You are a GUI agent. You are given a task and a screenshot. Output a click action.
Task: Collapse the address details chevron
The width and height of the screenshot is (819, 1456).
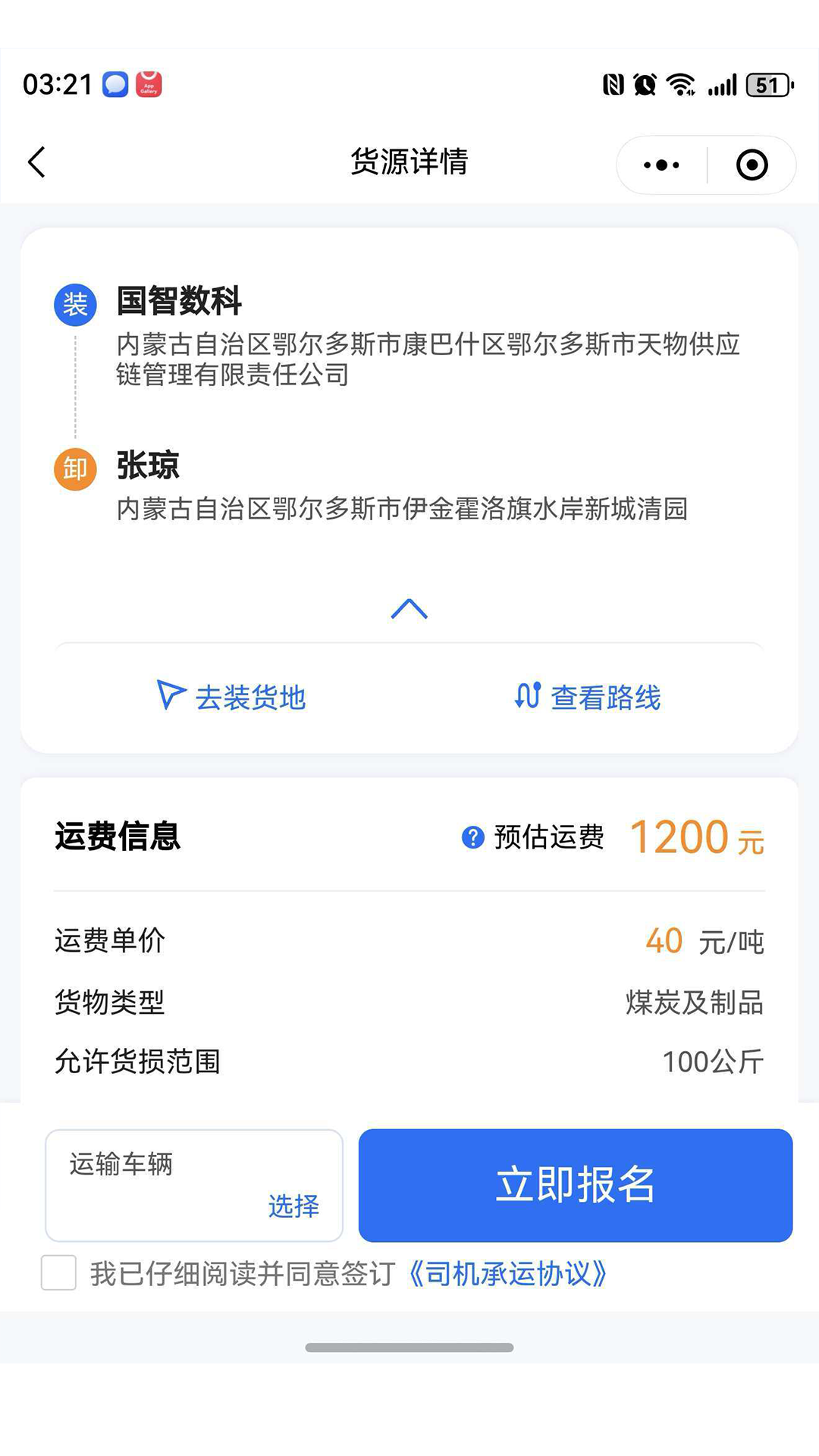click(x=409, y=609)
